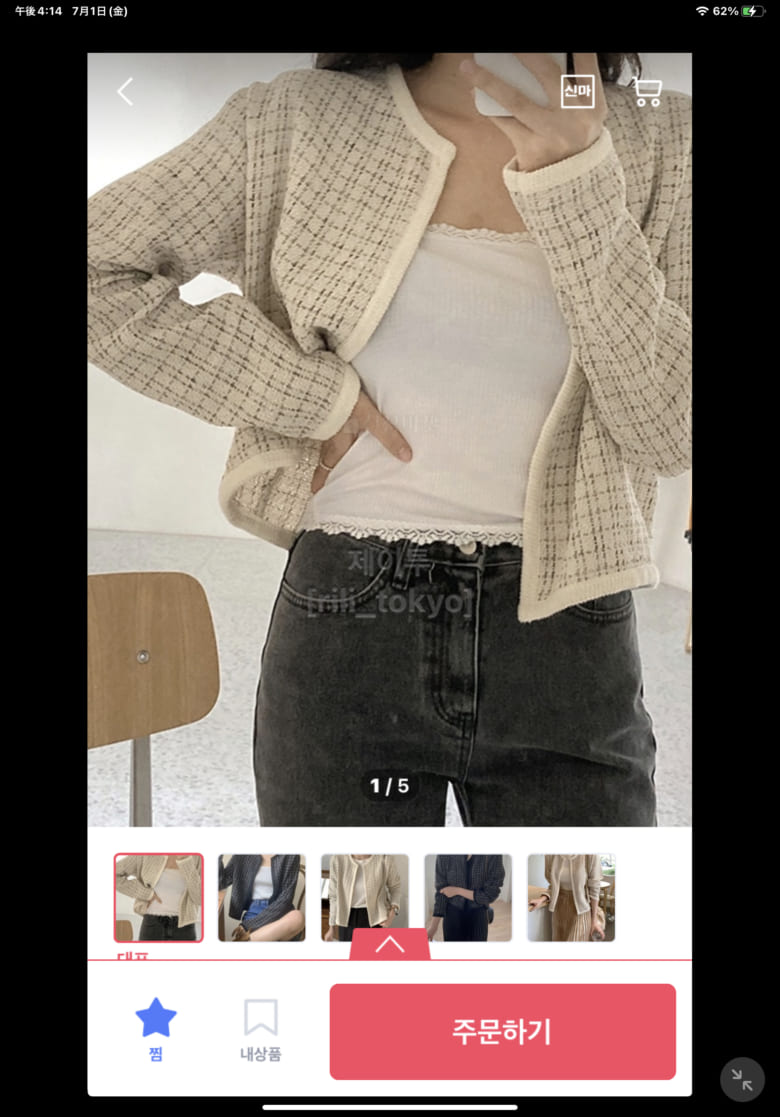Select the fourth thumbnail with dark outfit
The height and width of the screenshot is (1117, 780).
coord(468,897)
